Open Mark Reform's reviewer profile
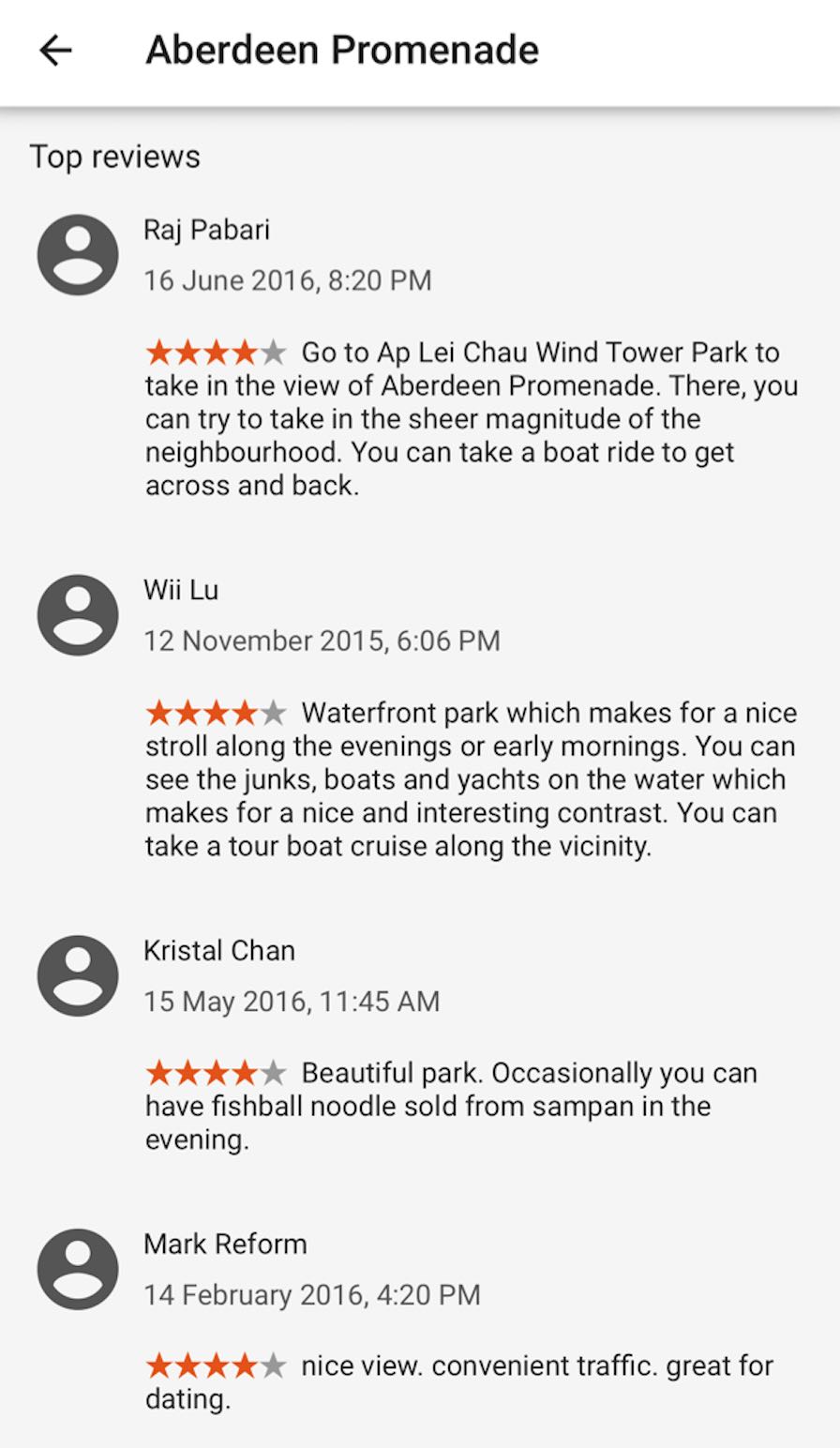 tap(78, 1269)
